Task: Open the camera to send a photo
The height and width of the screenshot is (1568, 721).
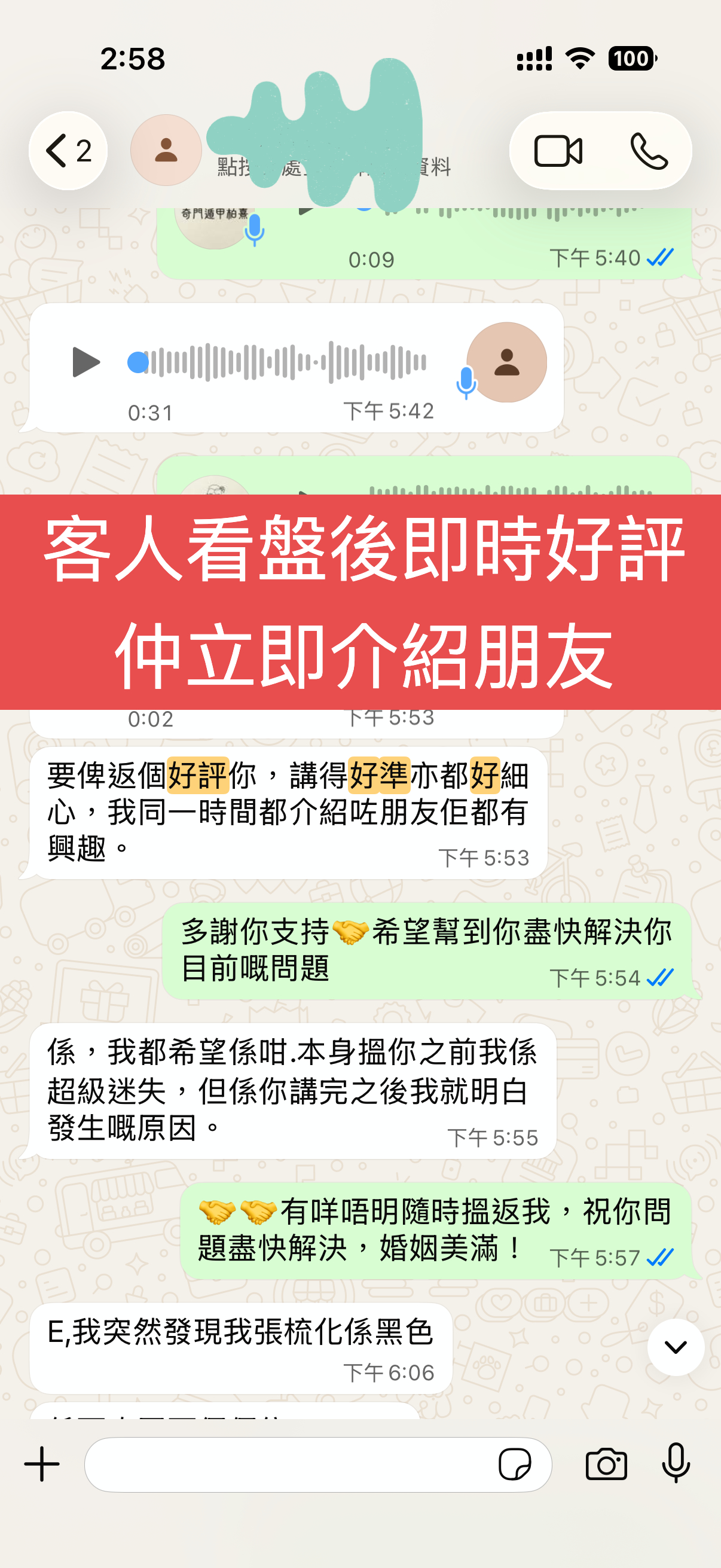Action: pyautogui.click(x=606, y=1464)
